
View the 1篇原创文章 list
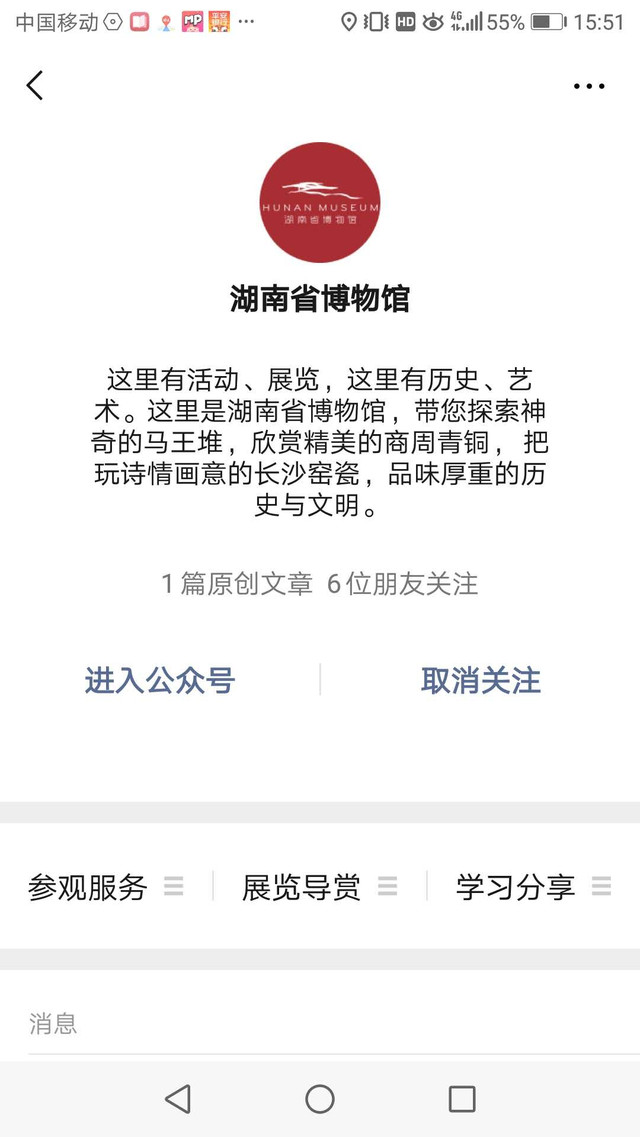237,584
